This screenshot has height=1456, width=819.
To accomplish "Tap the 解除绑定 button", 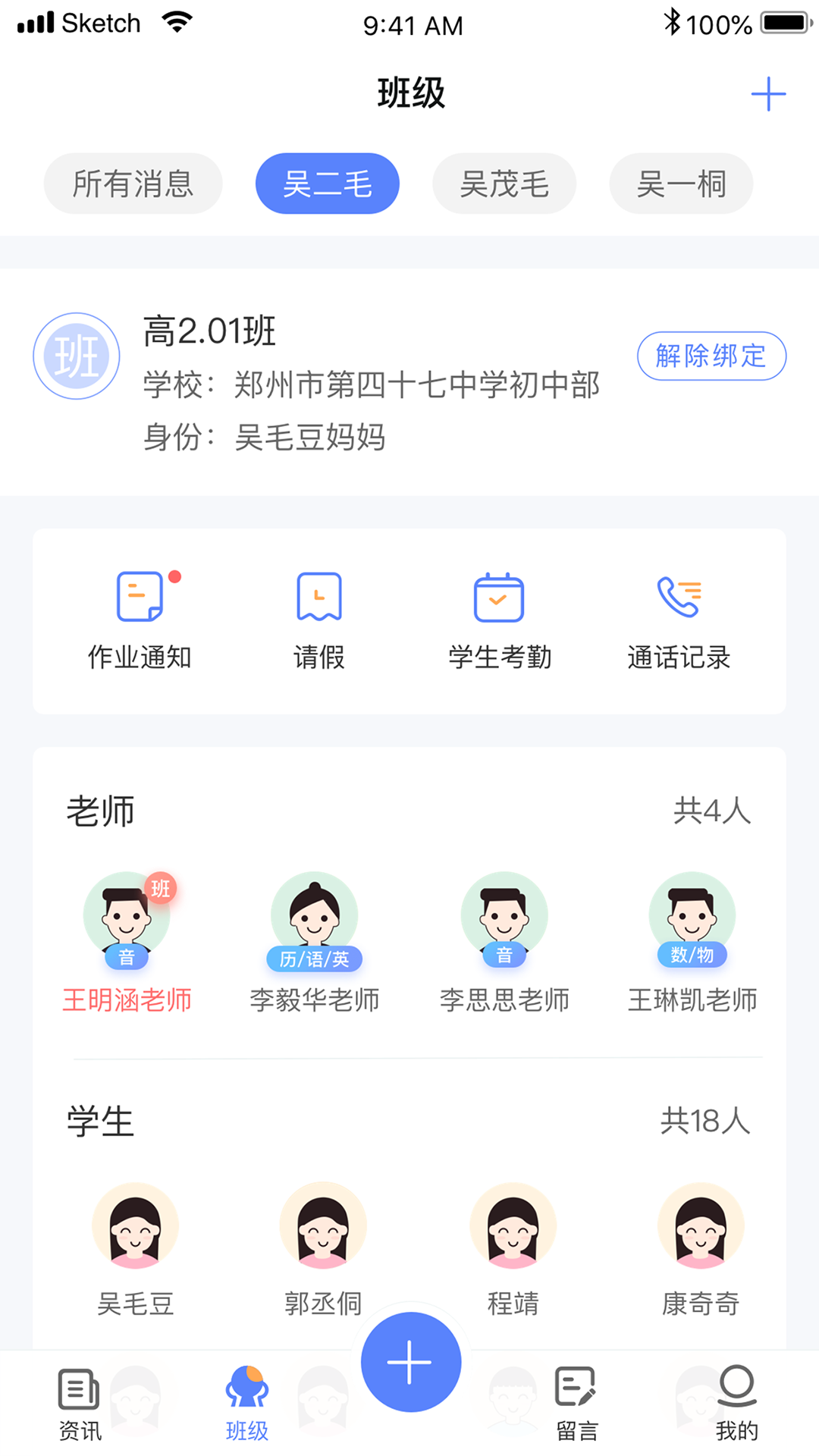I will (x=711, y=356).
